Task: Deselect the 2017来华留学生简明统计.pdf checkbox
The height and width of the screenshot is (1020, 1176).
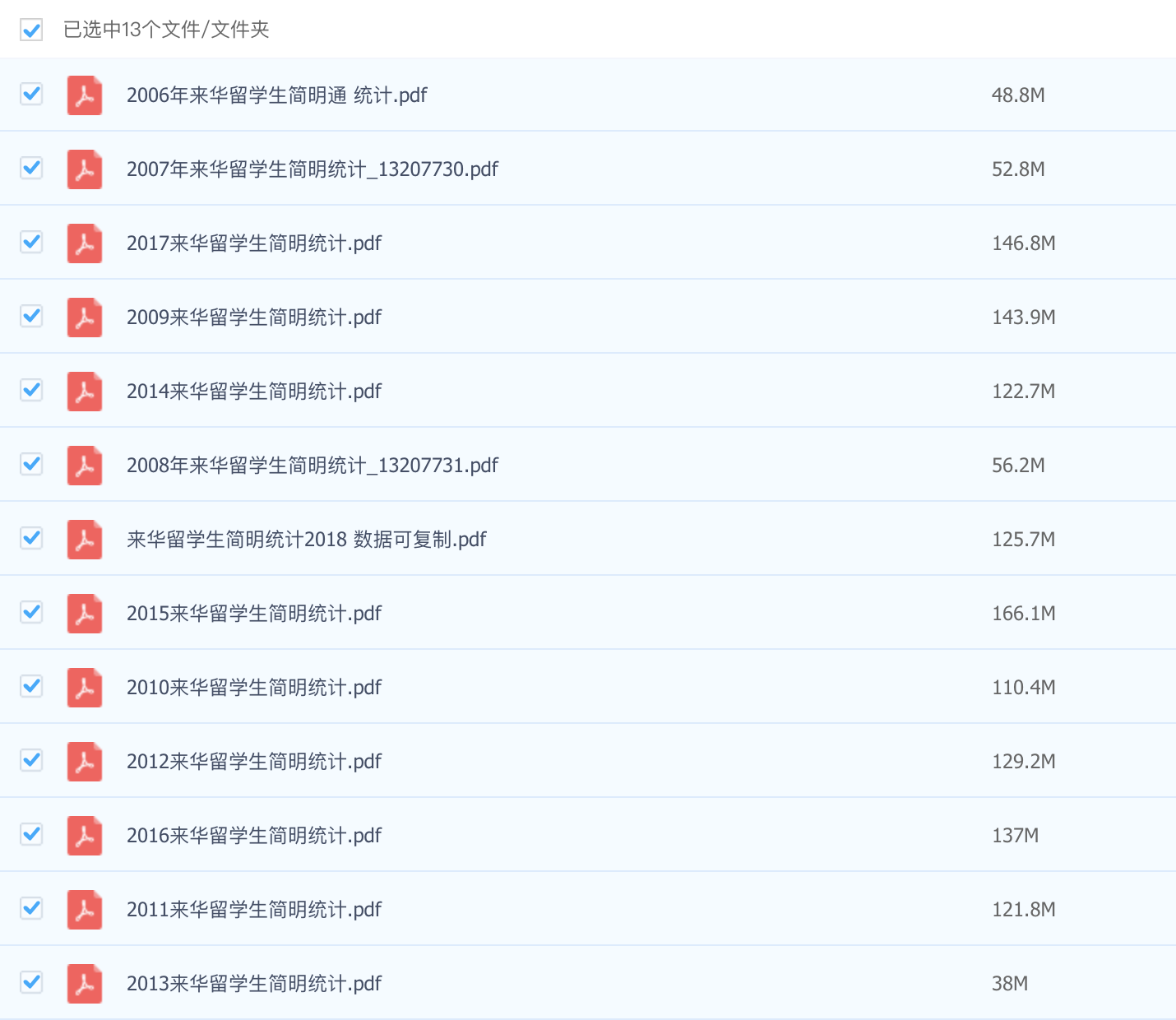Action: 31,242
